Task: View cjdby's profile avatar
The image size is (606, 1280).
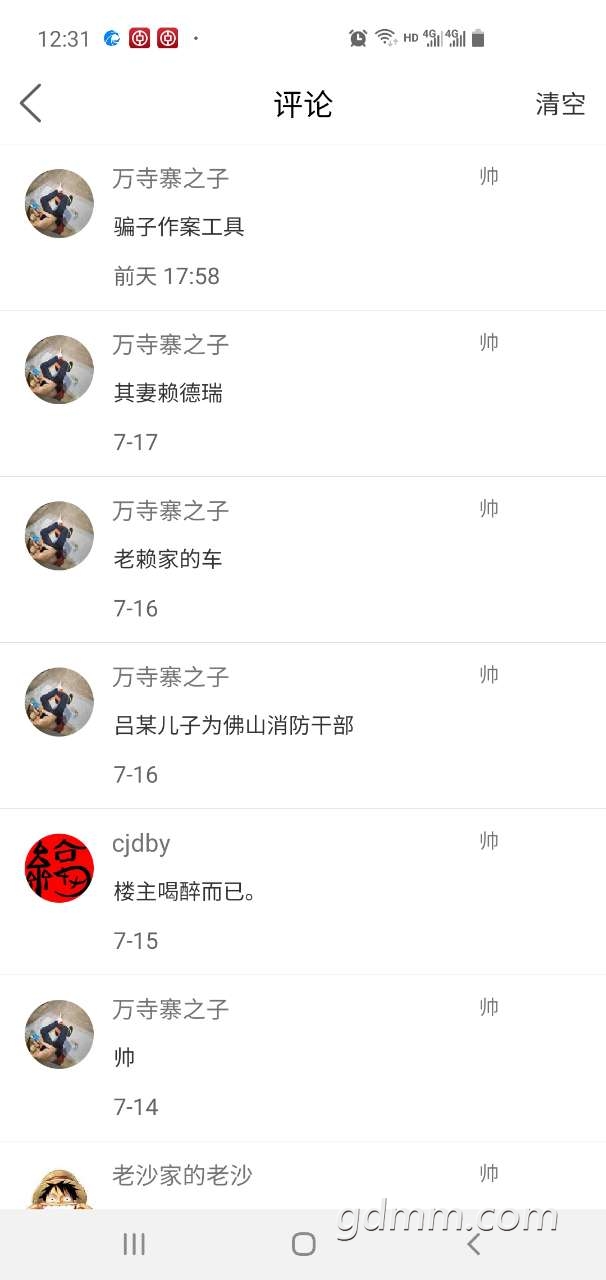Action: click(59, 868)
